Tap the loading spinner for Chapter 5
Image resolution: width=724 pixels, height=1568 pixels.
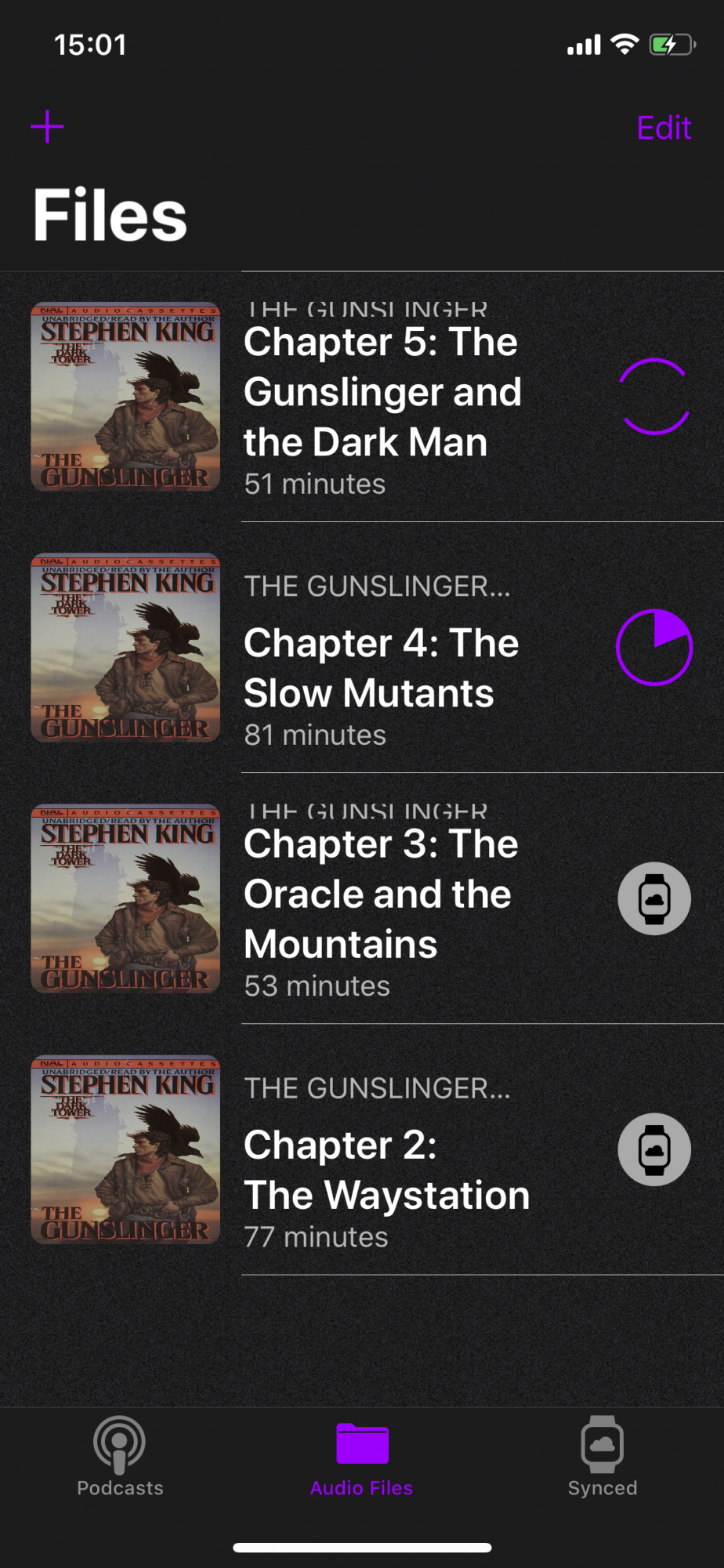654,396
